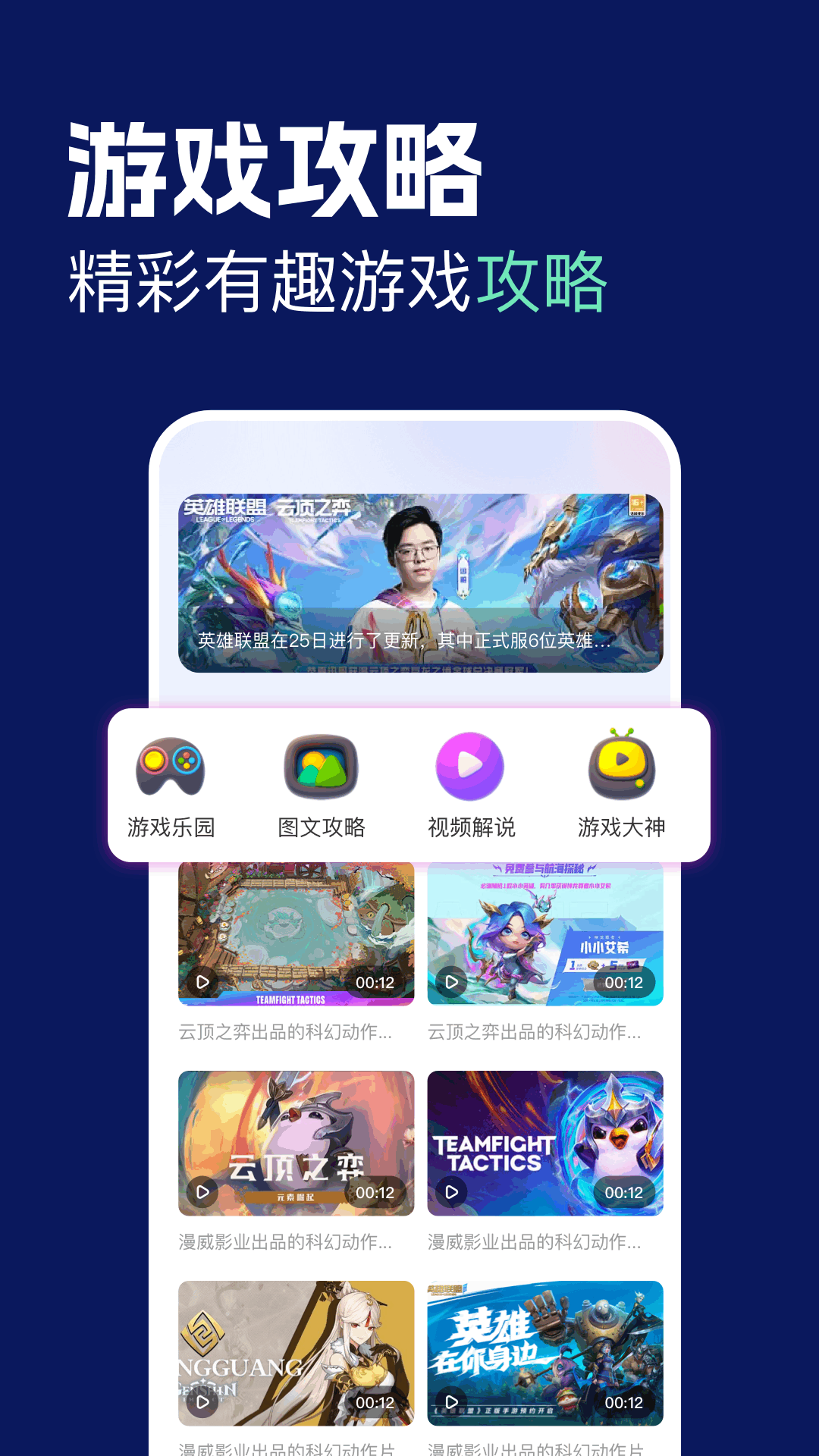The width and height of the screenshot is (819, 1456).
Task: Open the 小小艾希 video thumbnail
Action: 544,933
